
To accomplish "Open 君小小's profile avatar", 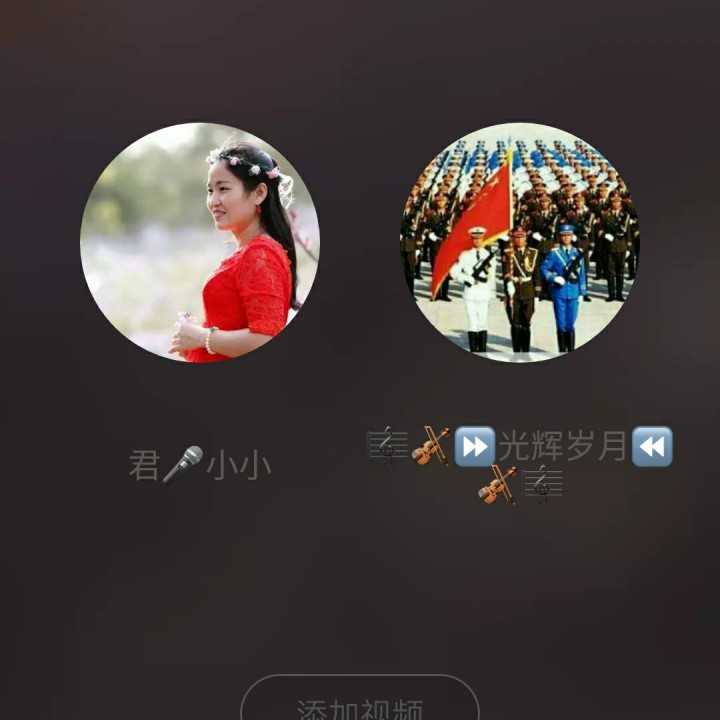I will pos(200,242).
